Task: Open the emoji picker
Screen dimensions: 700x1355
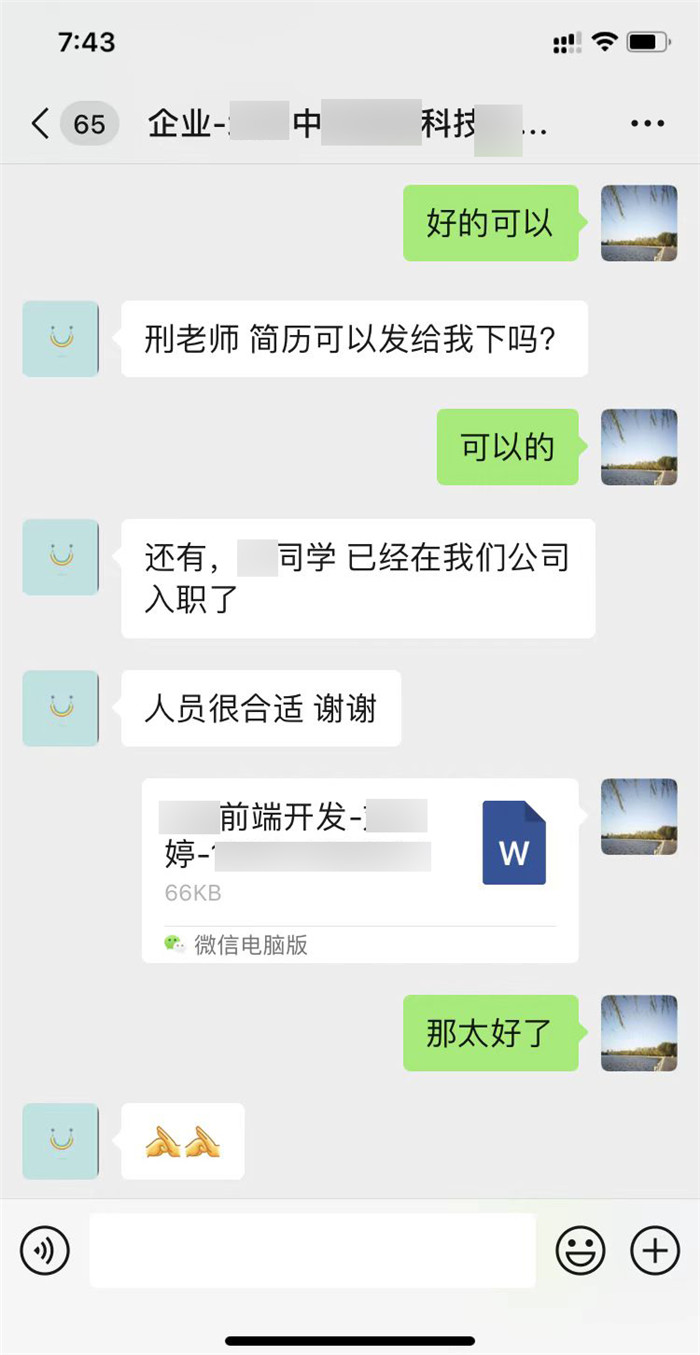Action: tap(581, 1250)
